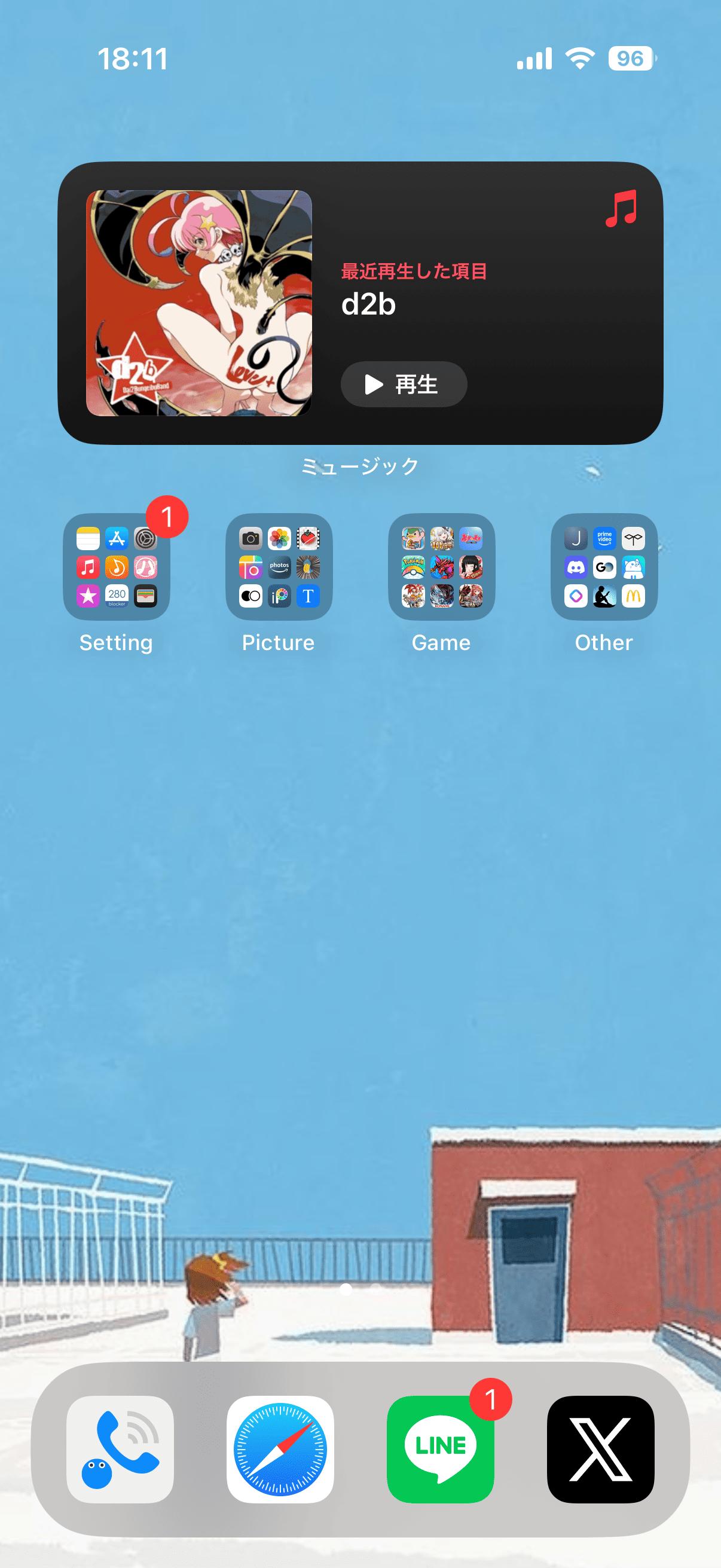The image size is (721, 1568).
Task: Open Safari browser from the dock
Action: (x=280, y=1448)
